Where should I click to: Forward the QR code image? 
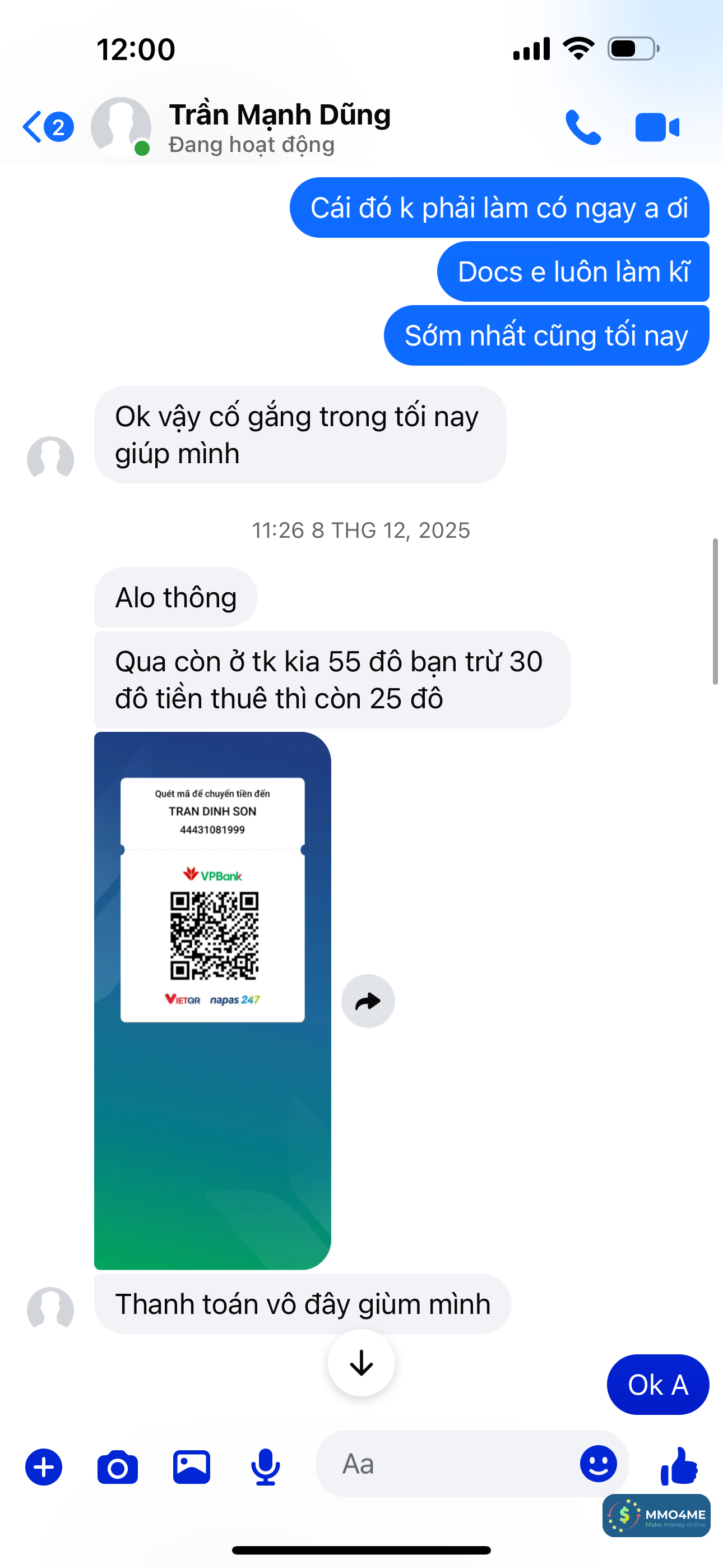point(368,1001)
